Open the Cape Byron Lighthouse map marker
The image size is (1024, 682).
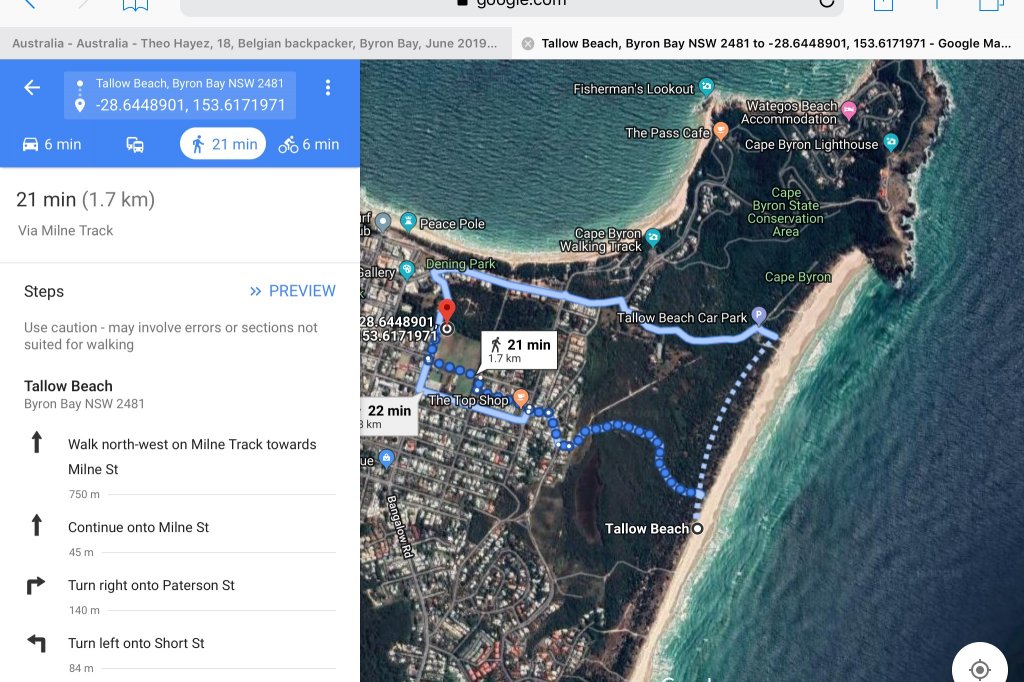coord(811,144)
